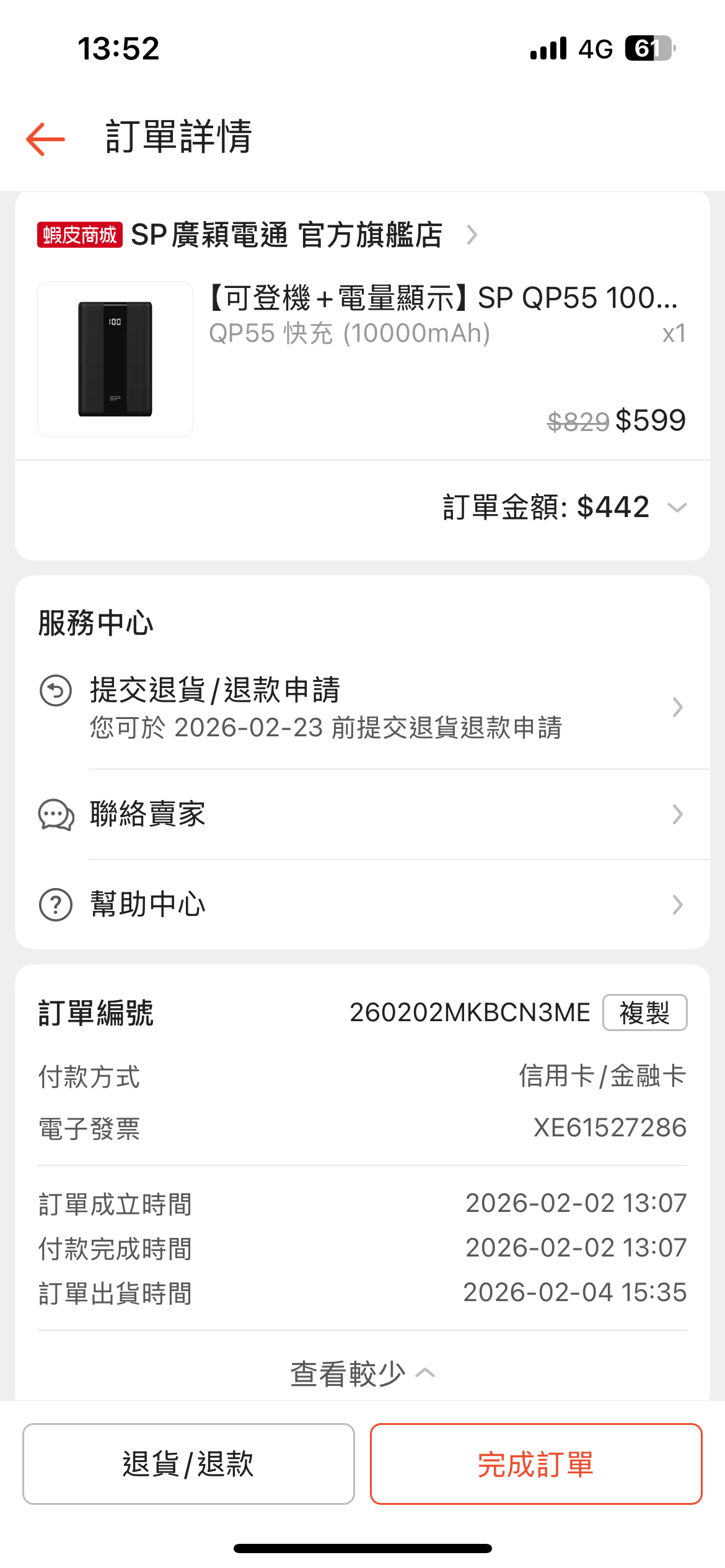Go back from the 訂單詳情 page
Viewport: 725px width, 1568px height.
[x=46, y=139]
